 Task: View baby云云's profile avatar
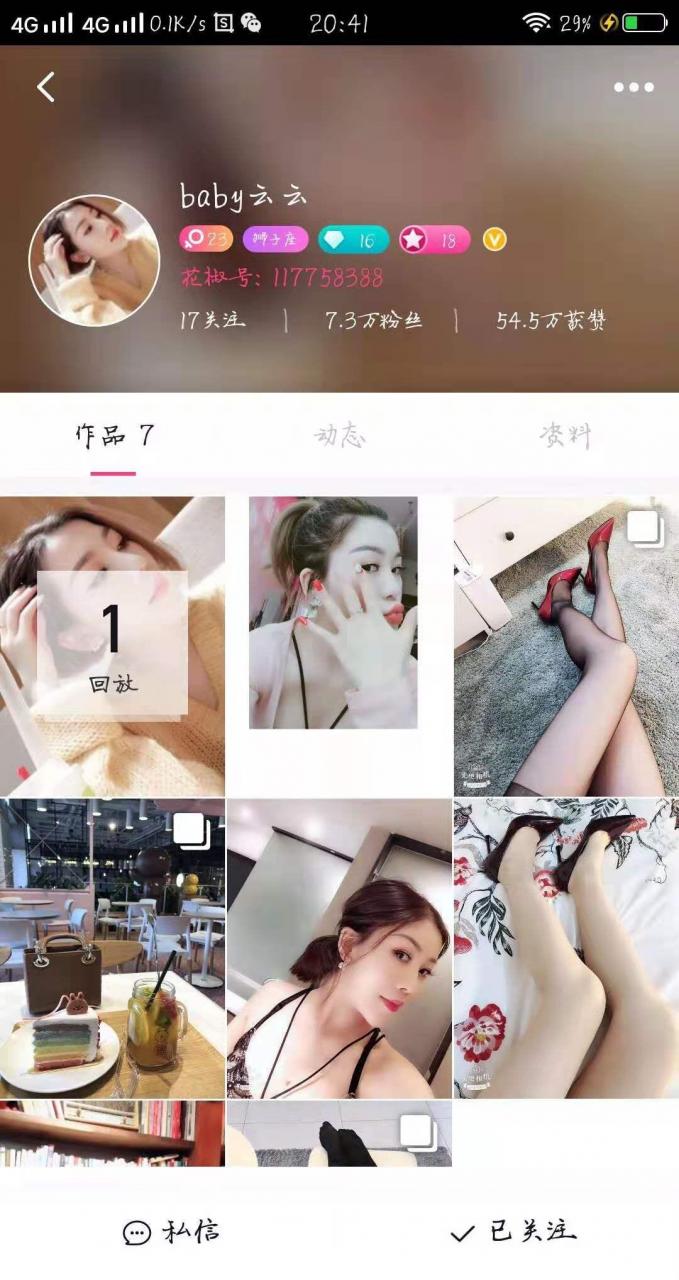[x=94, y=260]
